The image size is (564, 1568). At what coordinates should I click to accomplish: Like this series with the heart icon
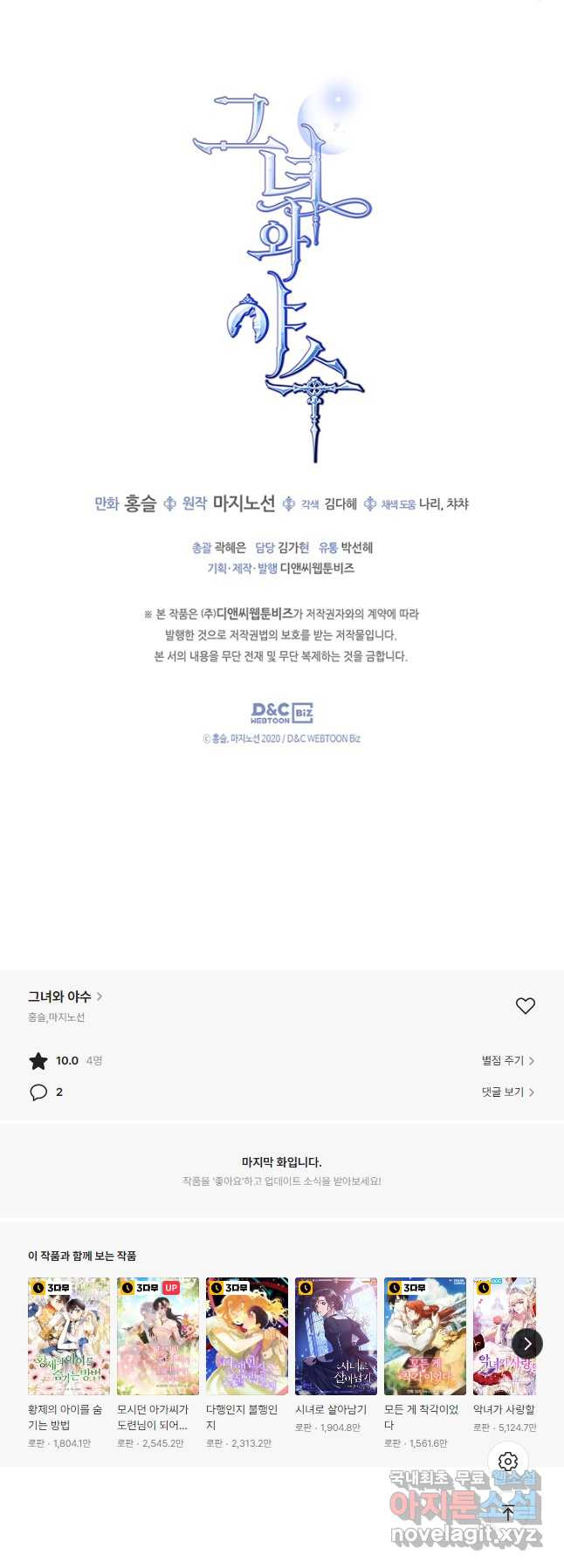point(525,1006)
